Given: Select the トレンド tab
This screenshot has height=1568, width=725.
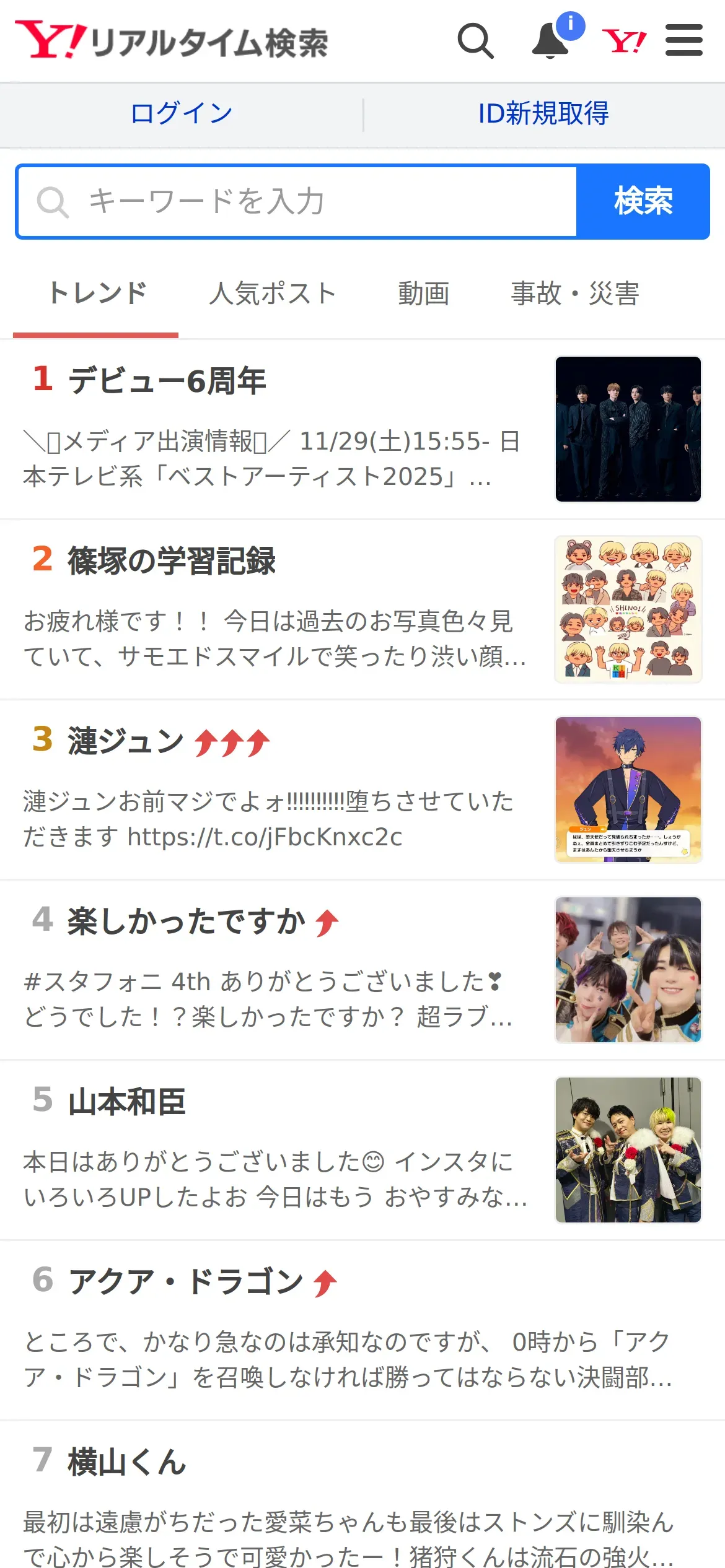Looking at the screenshot, I should pos(97,294).
